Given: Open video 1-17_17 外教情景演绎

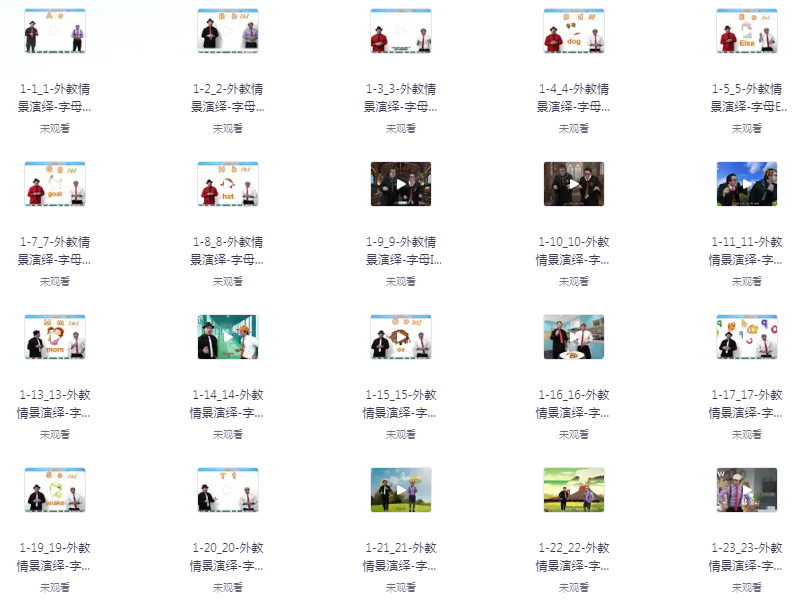Looking at the screenshot, I should coord(747,337).
